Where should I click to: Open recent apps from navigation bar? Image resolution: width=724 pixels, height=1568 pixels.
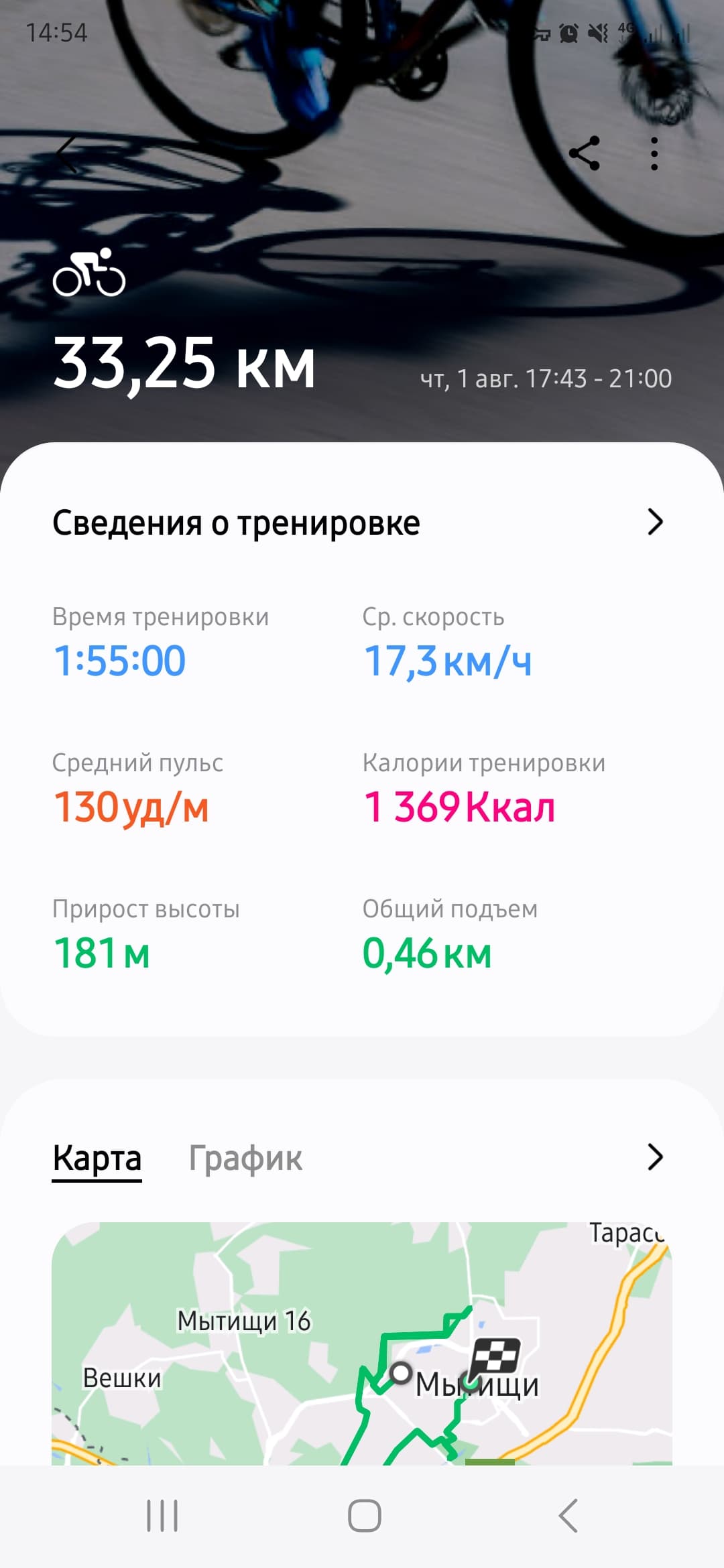pos(162,1516)
